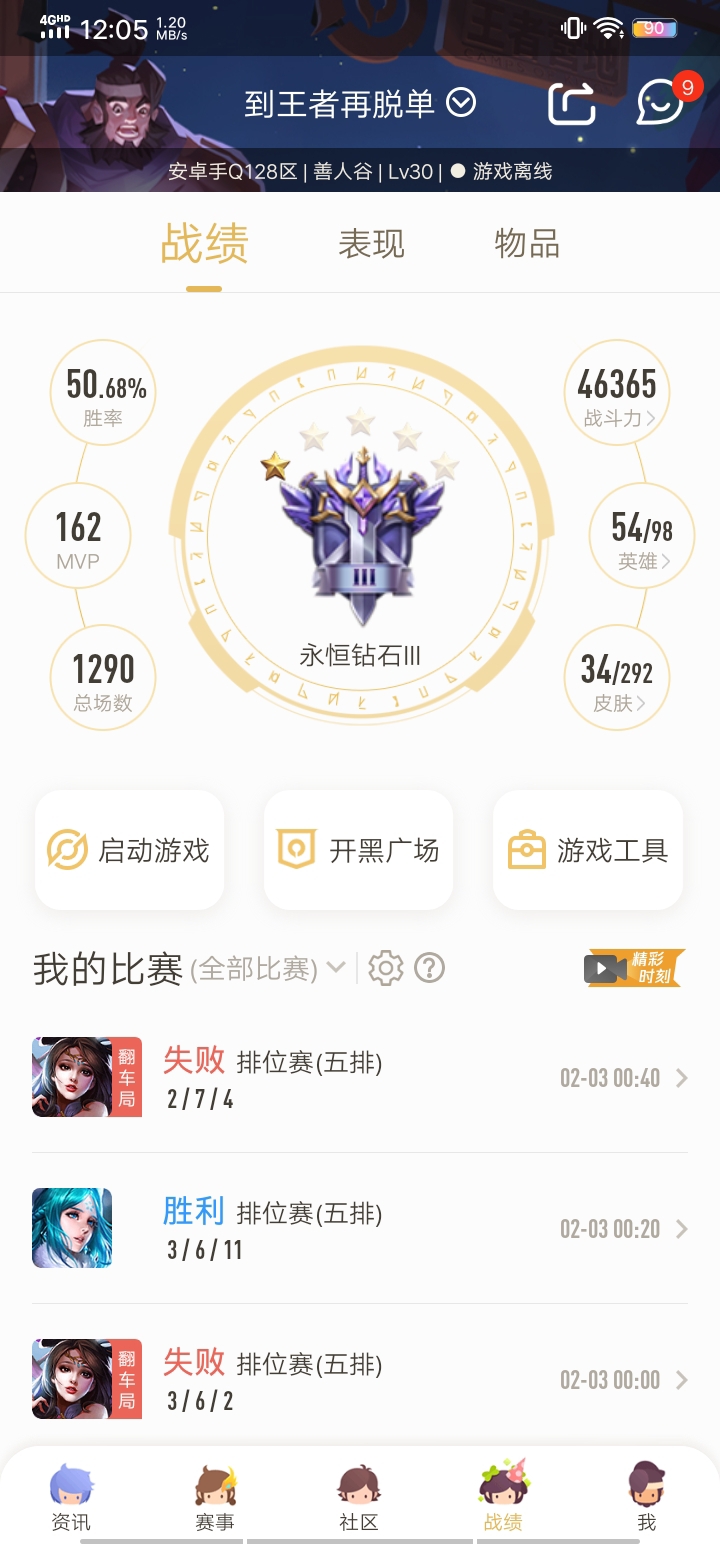This screenshot has width=720, height=1544.
Task: Go to the 社区 tab
Action: 358,1497
